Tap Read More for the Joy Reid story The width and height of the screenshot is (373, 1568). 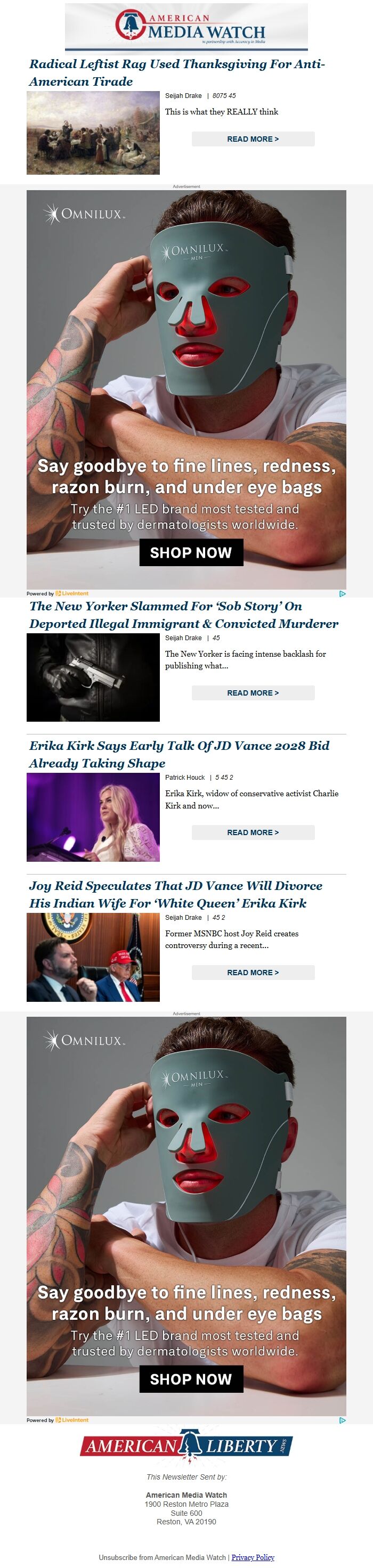point(253,972)
